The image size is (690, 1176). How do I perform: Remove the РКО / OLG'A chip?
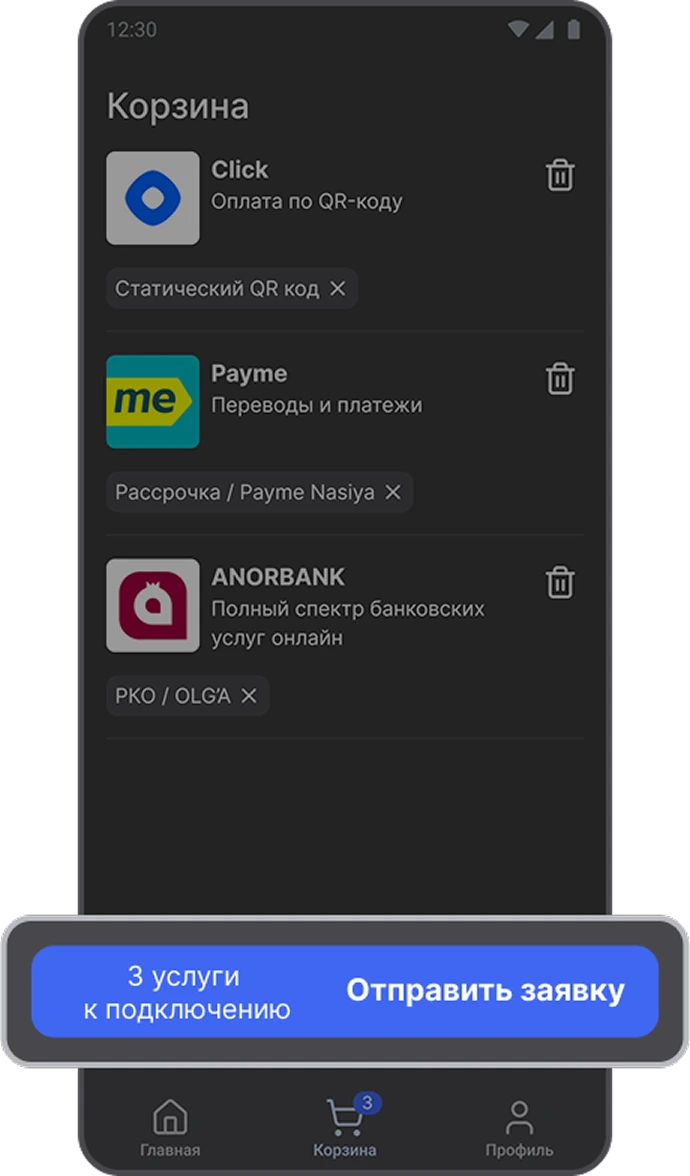(248, 696)
